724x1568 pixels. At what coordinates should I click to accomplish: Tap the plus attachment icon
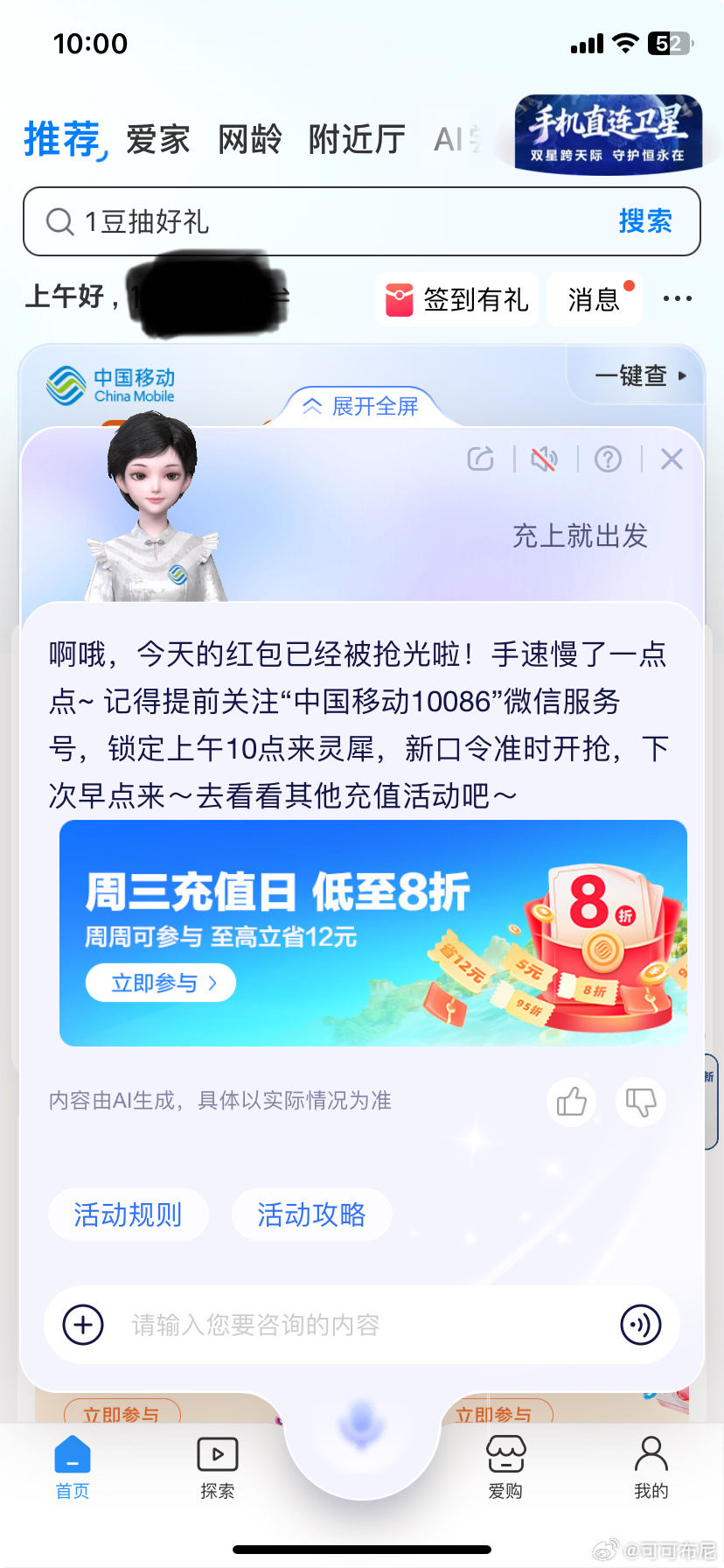pos(83,1325)
